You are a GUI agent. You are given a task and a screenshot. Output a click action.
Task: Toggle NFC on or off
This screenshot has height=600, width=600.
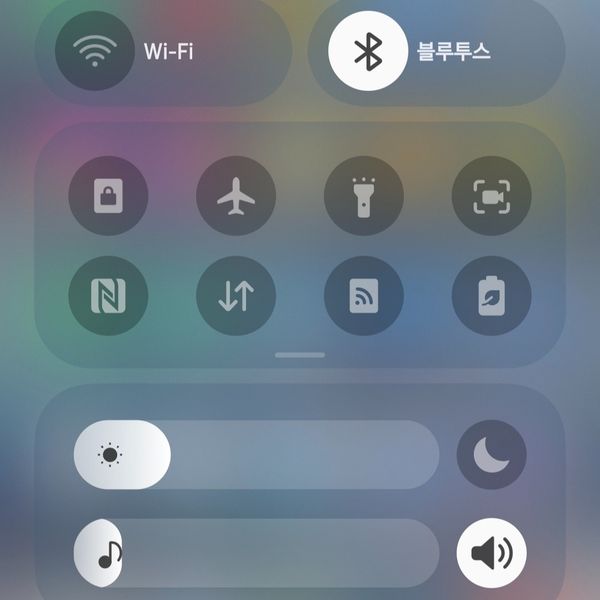108,295
